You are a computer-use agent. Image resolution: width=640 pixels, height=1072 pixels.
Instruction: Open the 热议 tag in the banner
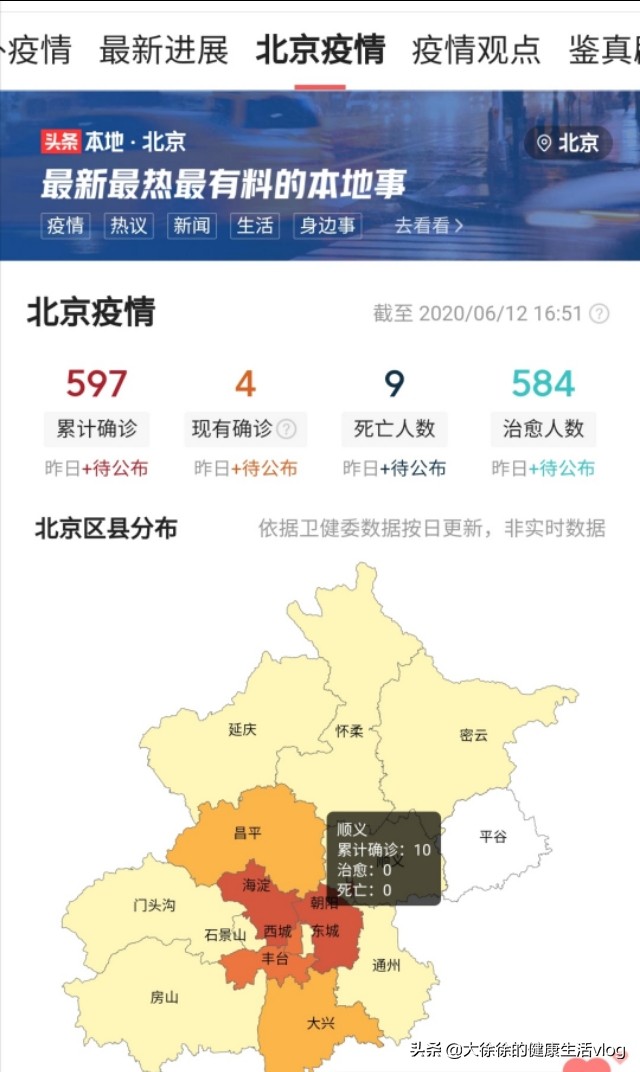point(129,226)
